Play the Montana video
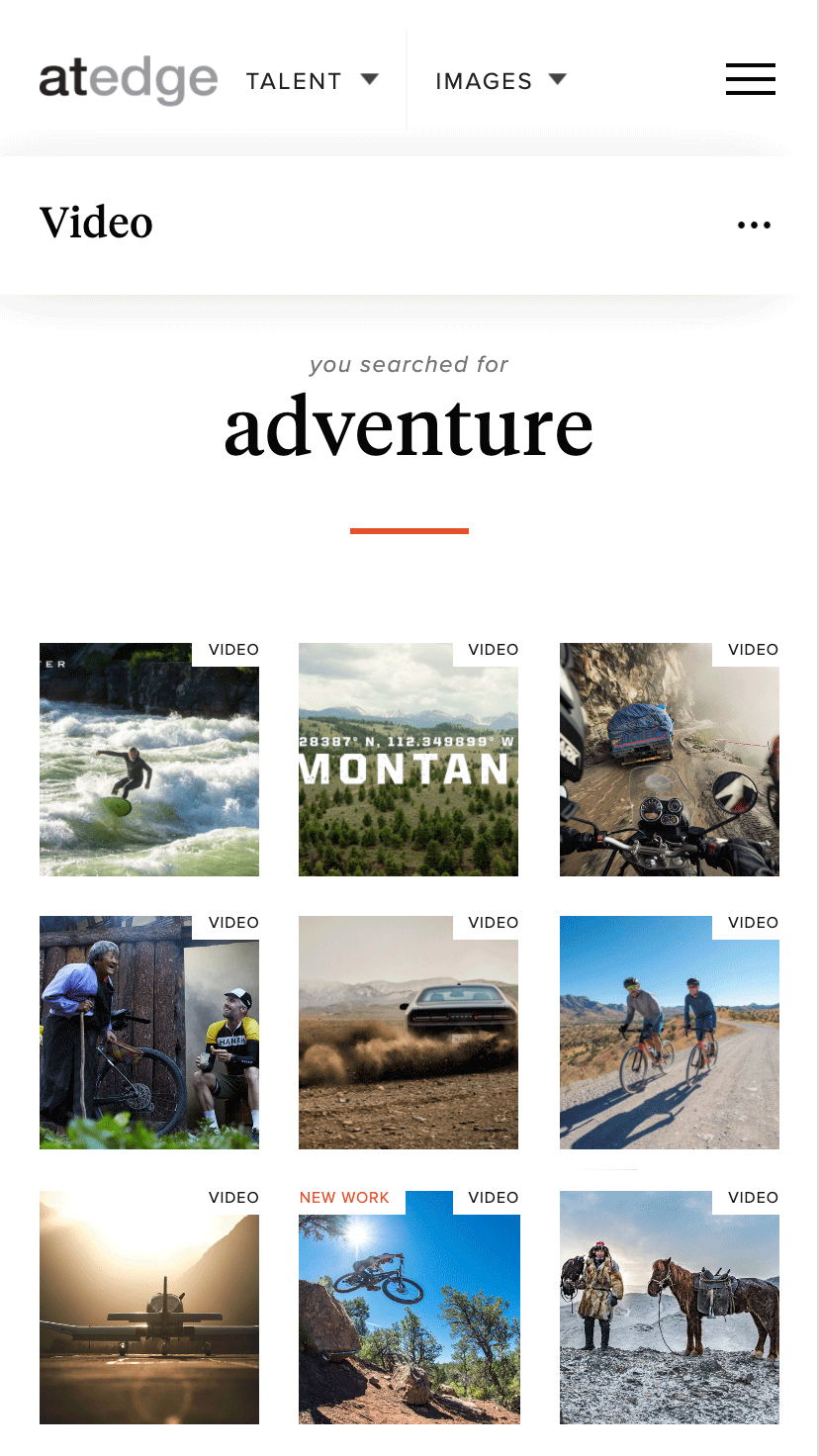Screen dimensions: 819x1456 click(409, 760)
